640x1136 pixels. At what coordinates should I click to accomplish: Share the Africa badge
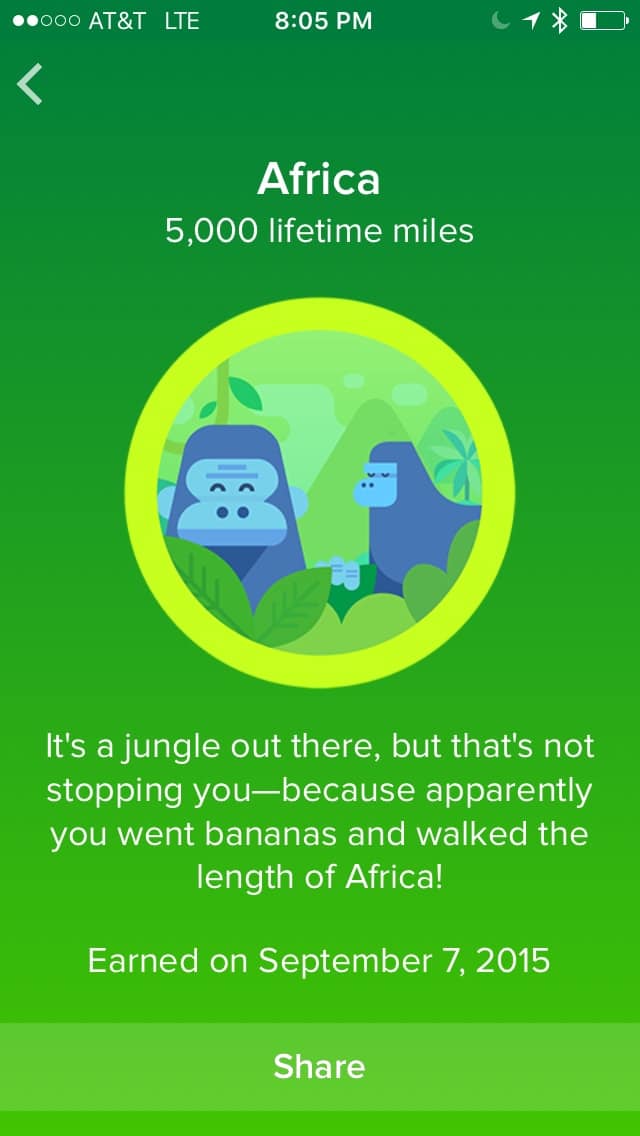(320, 1066)
